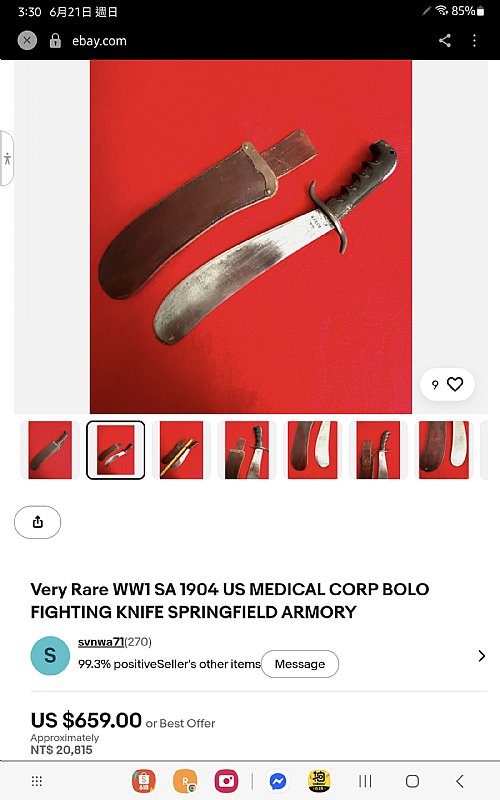Select the first photo thumbnail
The height and width of the screenshot is (800, 500).
pyautogui.click(x=50, y=450)
